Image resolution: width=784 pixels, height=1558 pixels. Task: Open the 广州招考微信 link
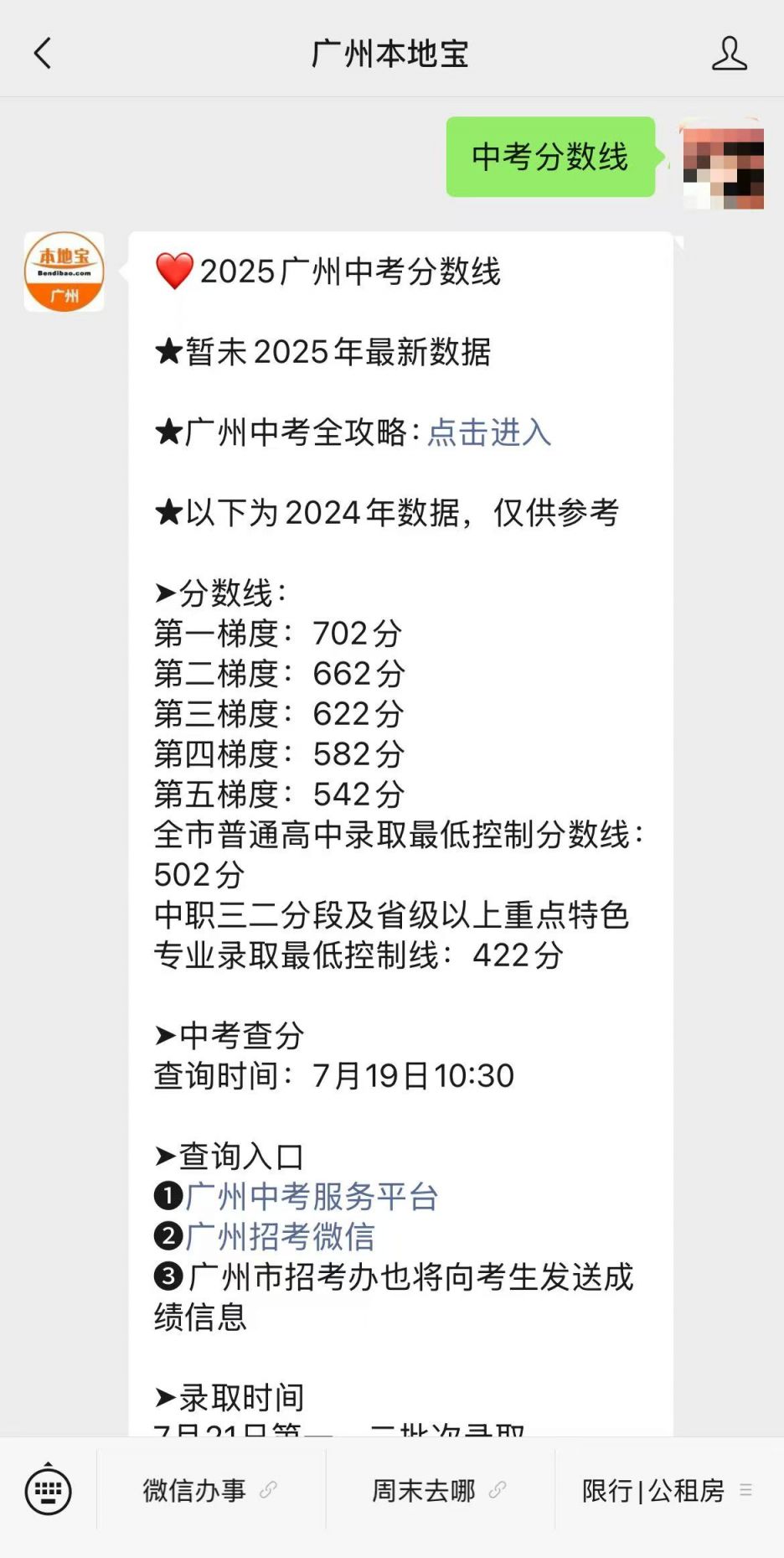pos(280,1237)
